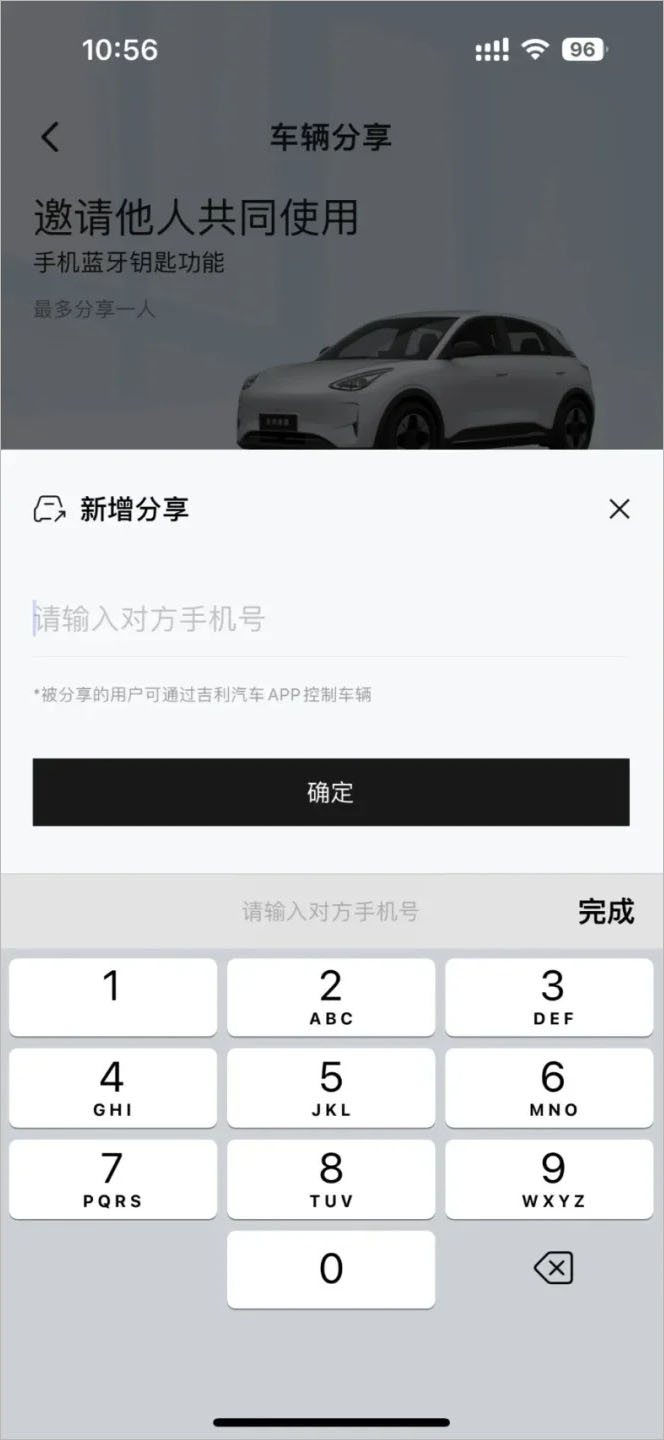This screenshot has width=664, height=1440.
Task: Tap the 7 key
Action: (113, 1179)
